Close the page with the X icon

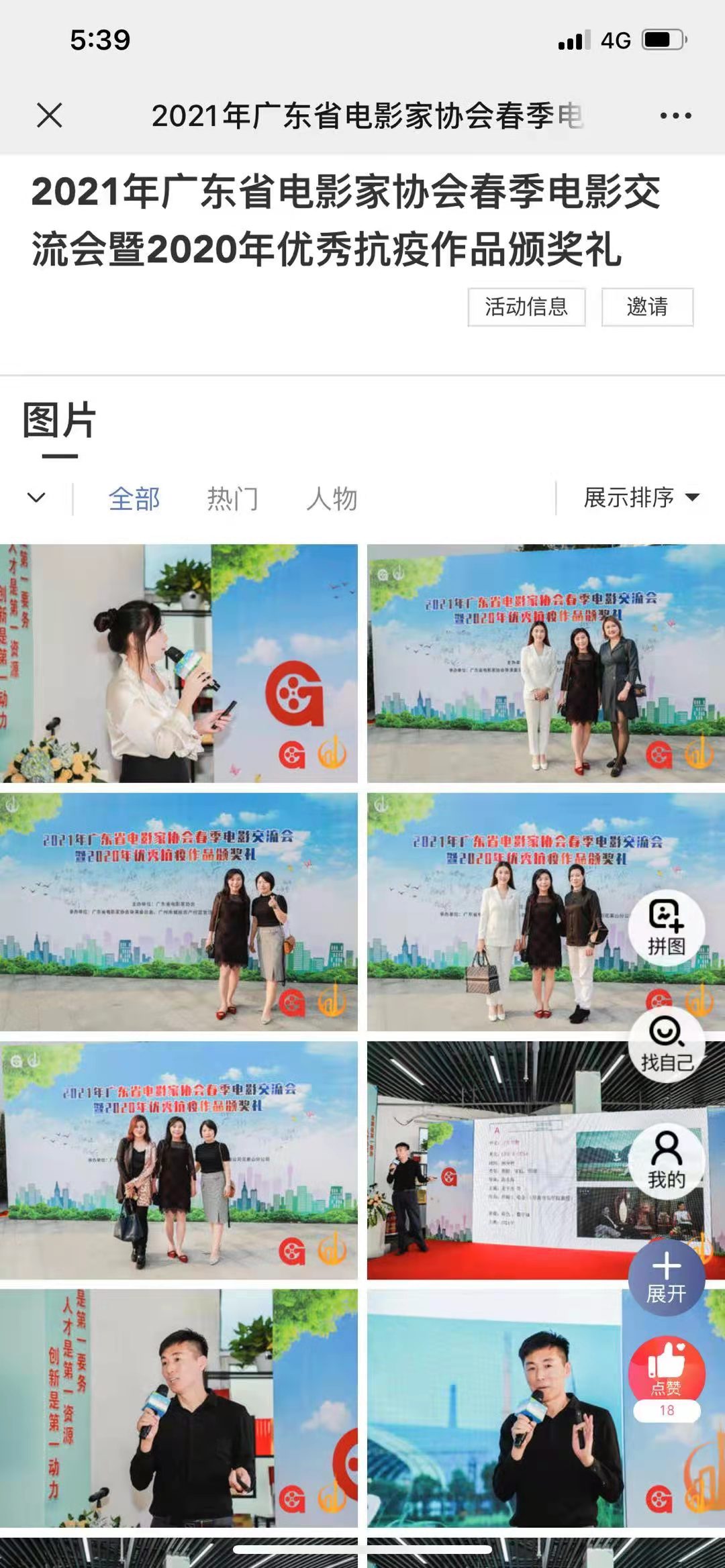(50, 115)
